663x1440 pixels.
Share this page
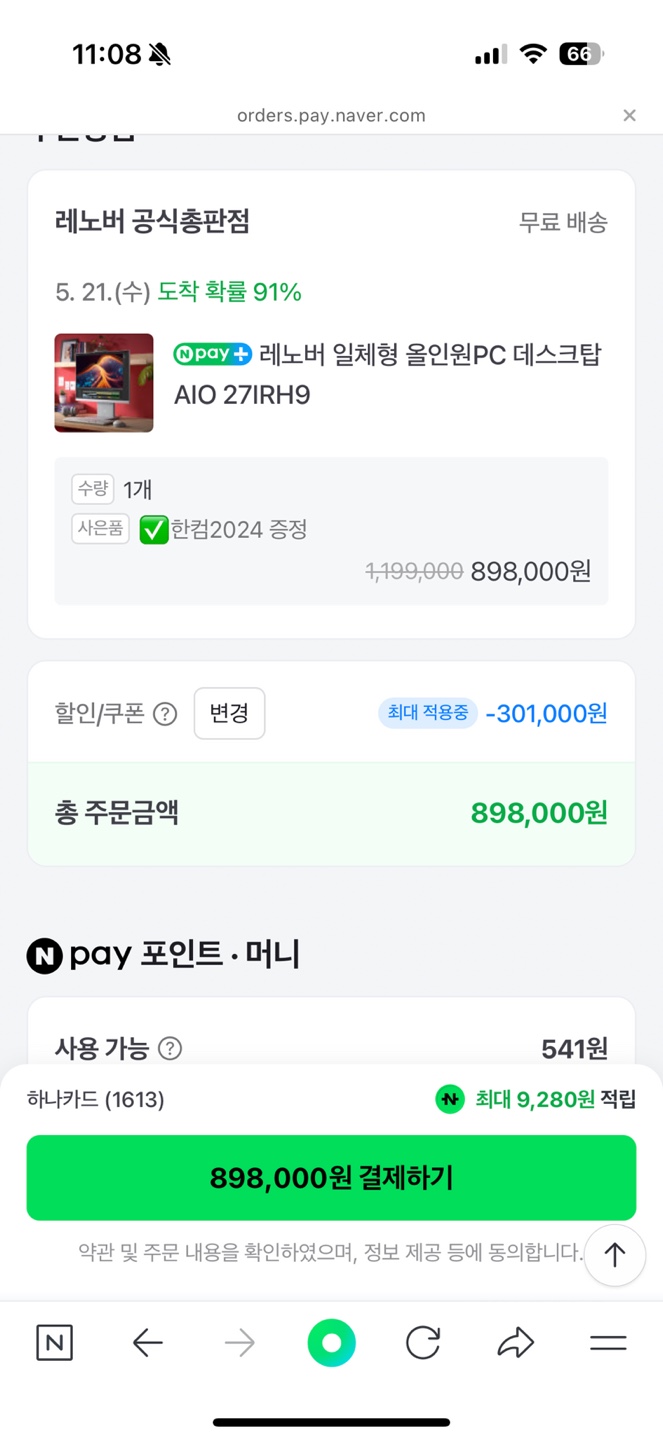point(516,1343)
